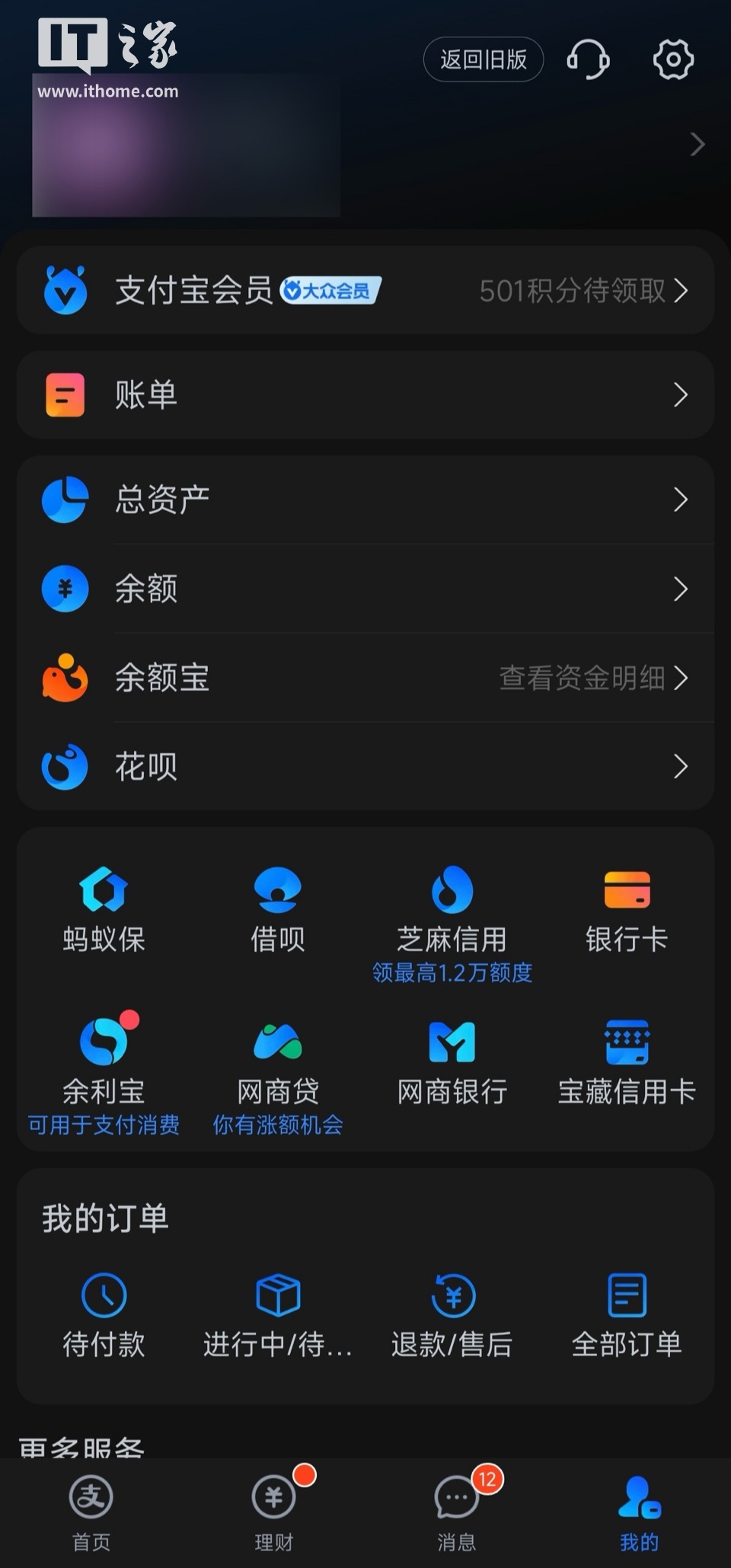Open 网商银行 service
The image size is (731, 1568).
click(452, 1062)
